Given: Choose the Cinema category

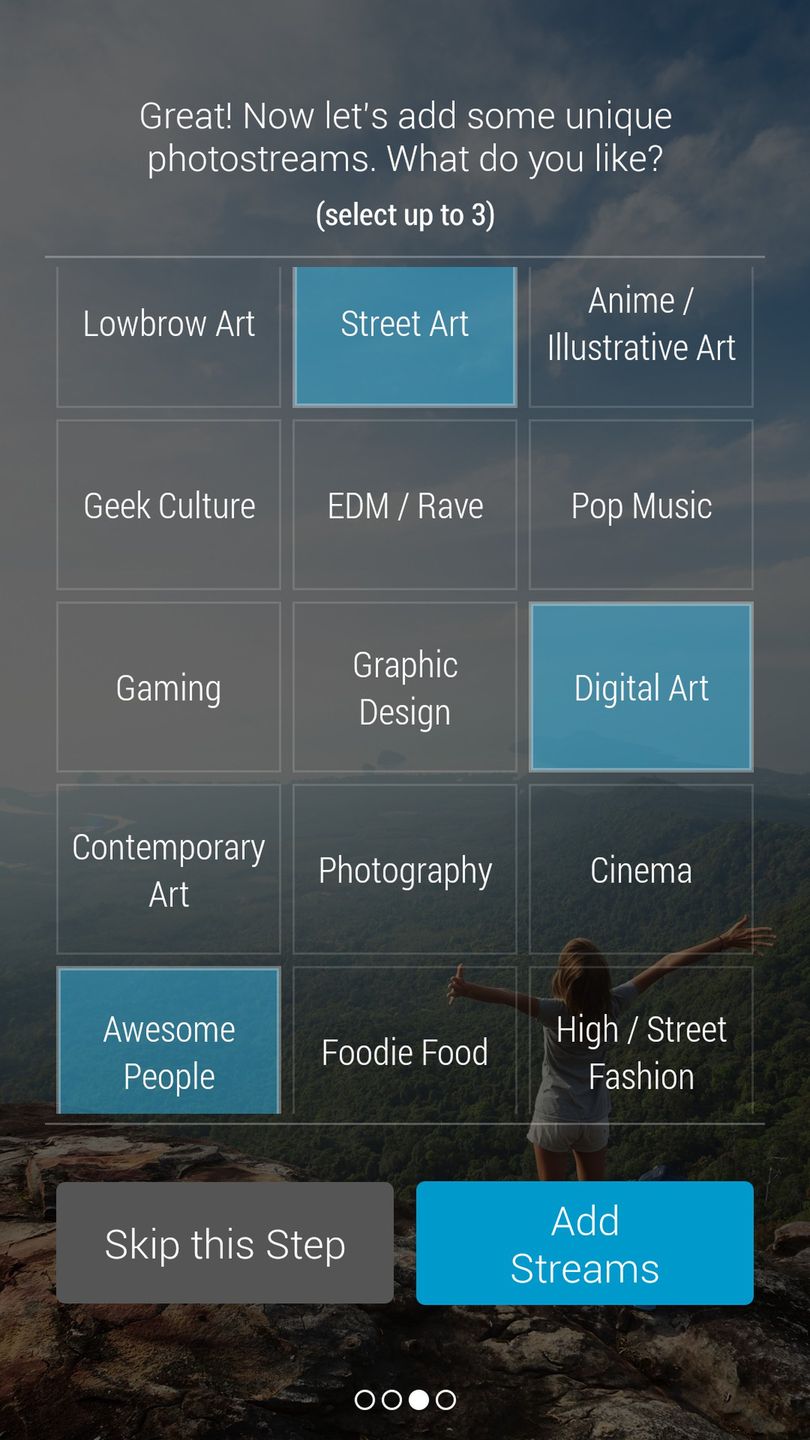Looking at the screenshot, I should tap(640, 869).
